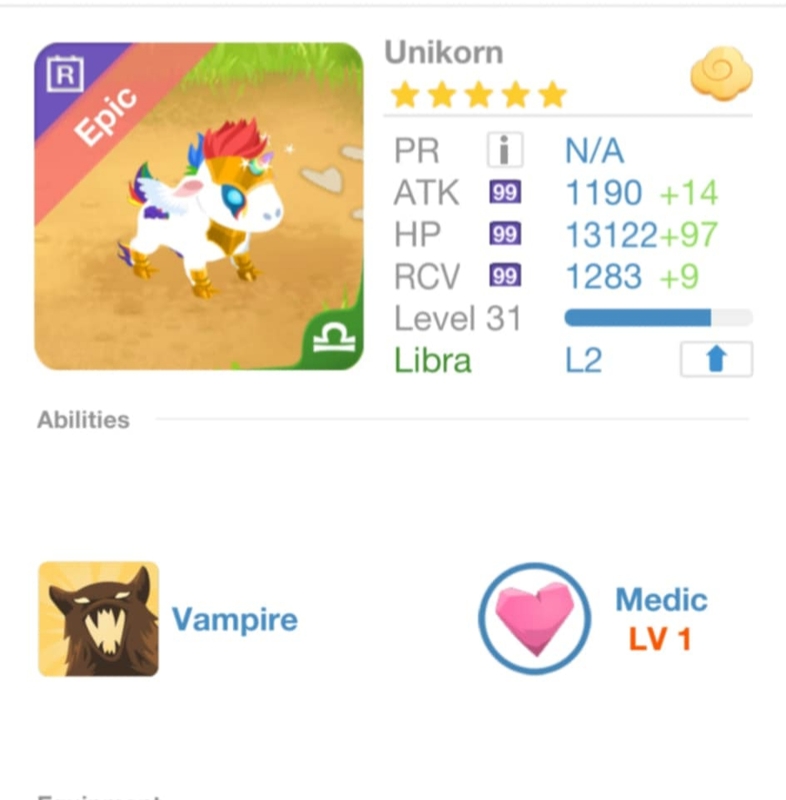Open the Vampire ability
Viewport: 786px width, 800px height.
pos(99,619)
